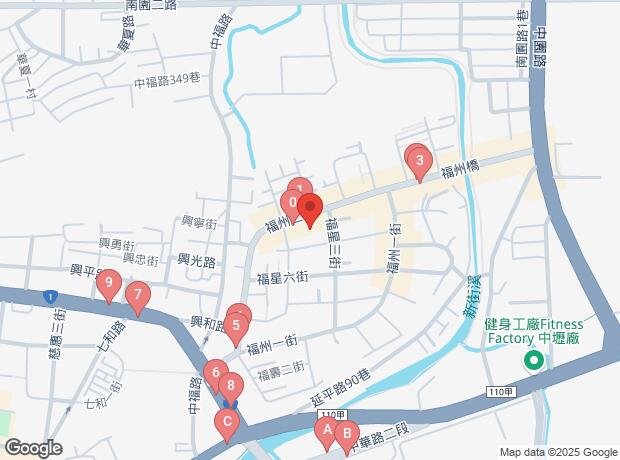The width and height of the screenshot is (620, 460).
Task: Open the marker labeled A
Action: pos(327,433)
